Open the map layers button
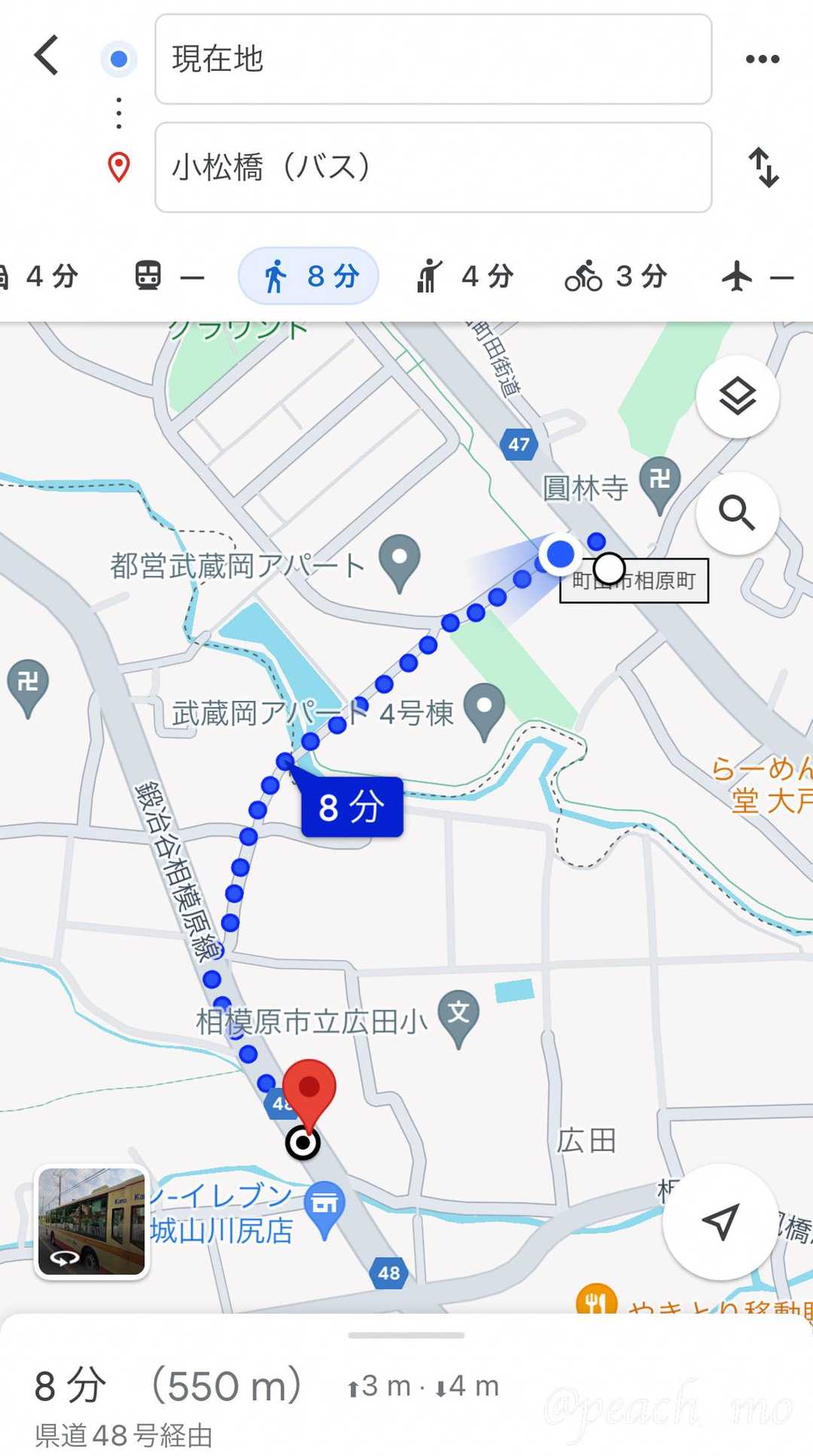 tap(737, 396)
